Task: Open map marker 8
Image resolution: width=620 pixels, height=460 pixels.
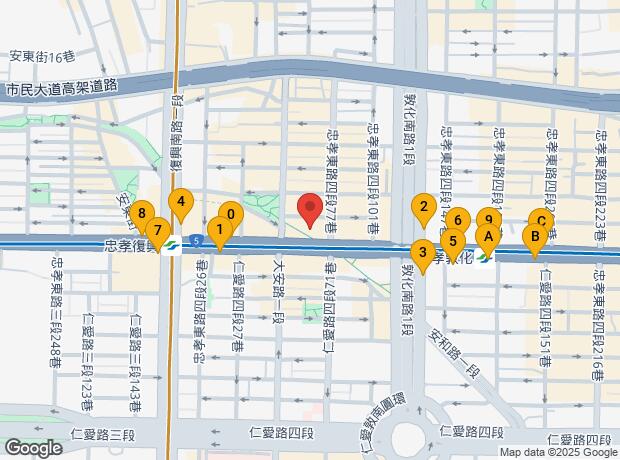Action: 143,213
